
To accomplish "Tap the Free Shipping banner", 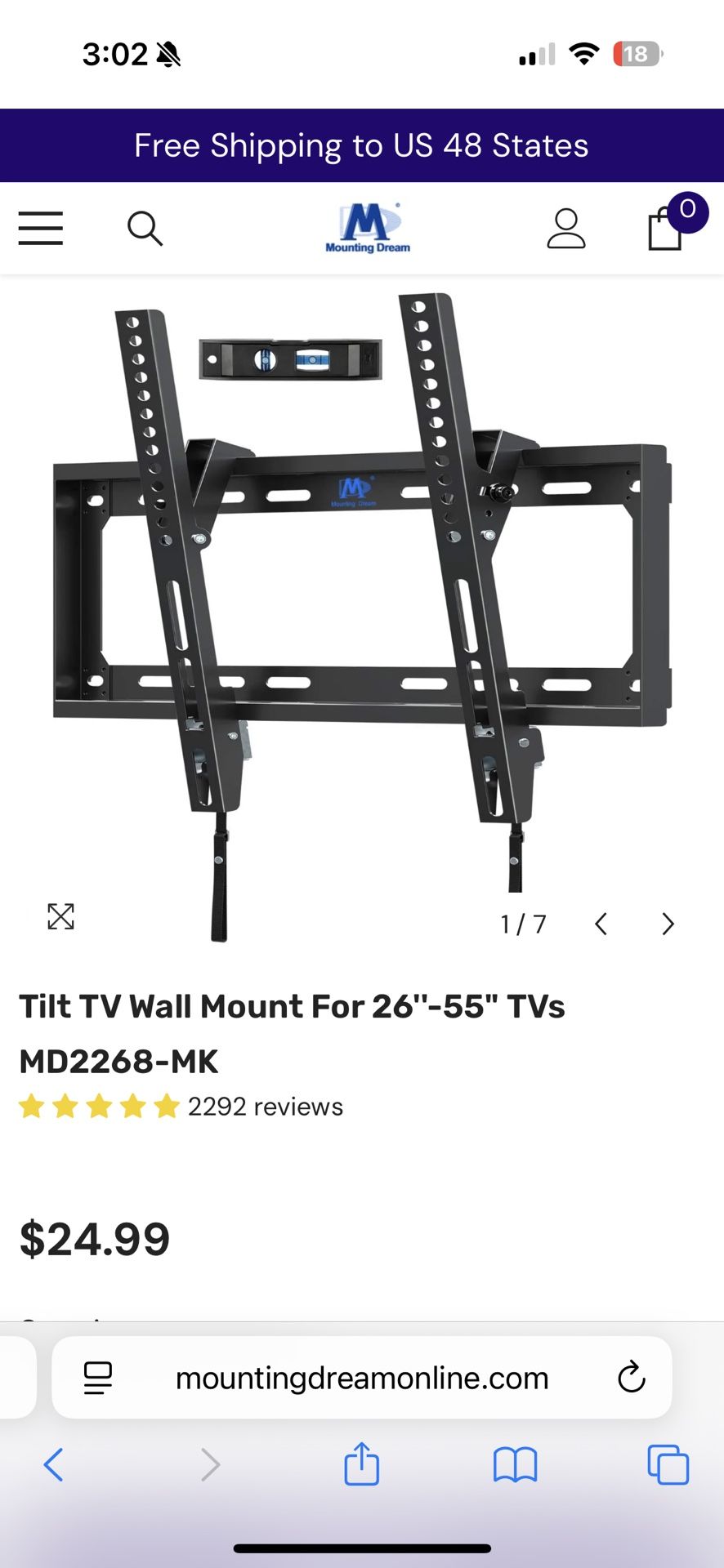I will (x=362, y=145).
